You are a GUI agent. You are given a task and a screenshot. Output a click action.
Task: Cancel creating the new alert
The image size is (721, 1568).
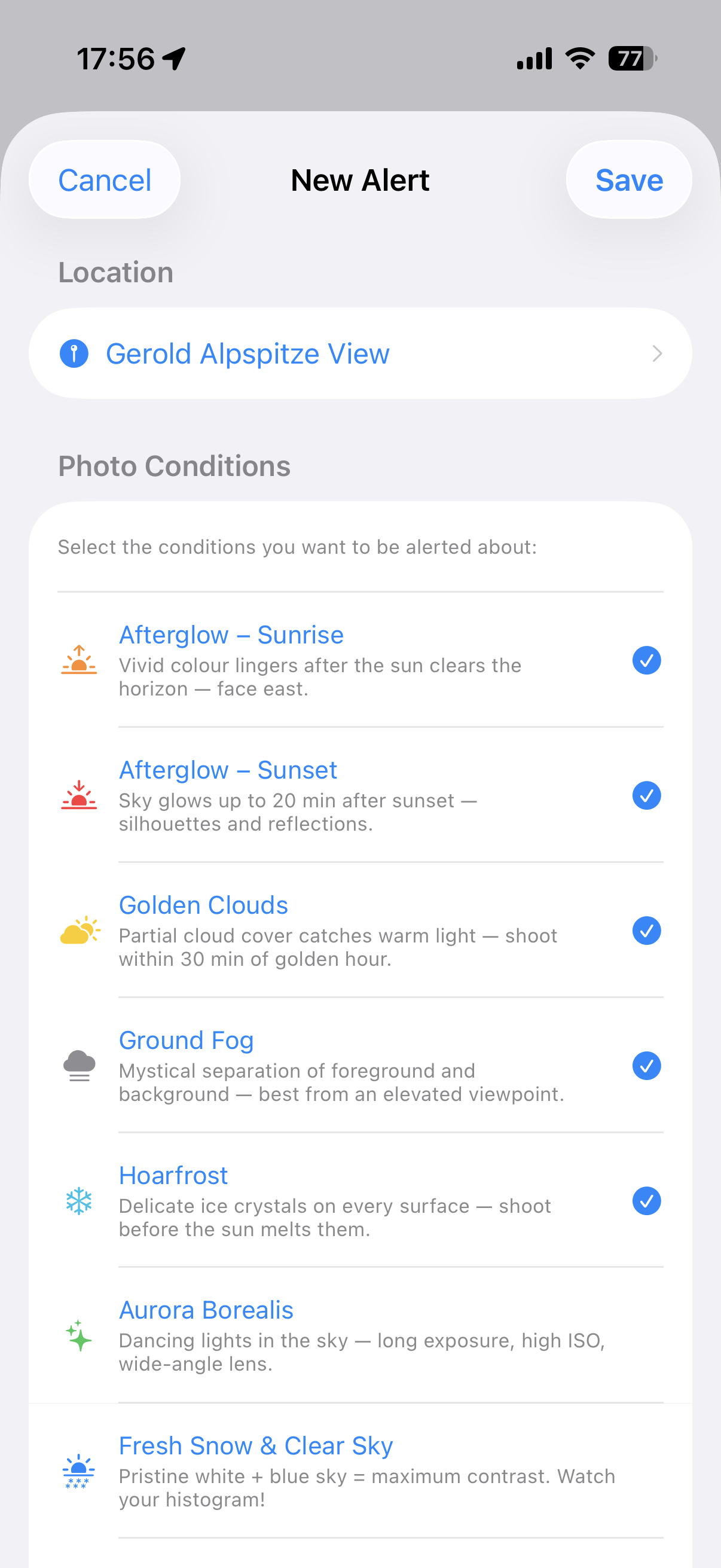[104, 179]
